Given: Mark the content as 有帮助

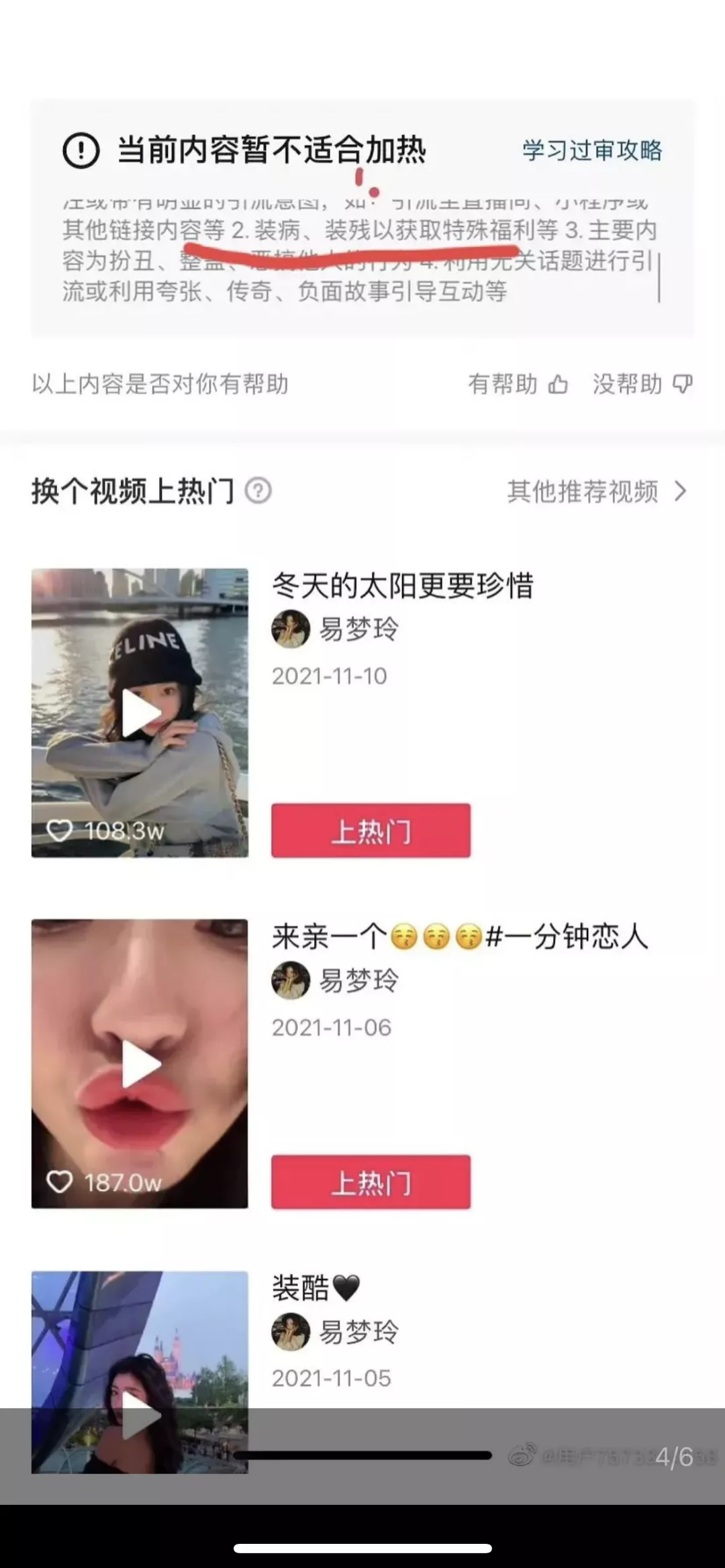Looking at the screenshot, I should 518,384.
